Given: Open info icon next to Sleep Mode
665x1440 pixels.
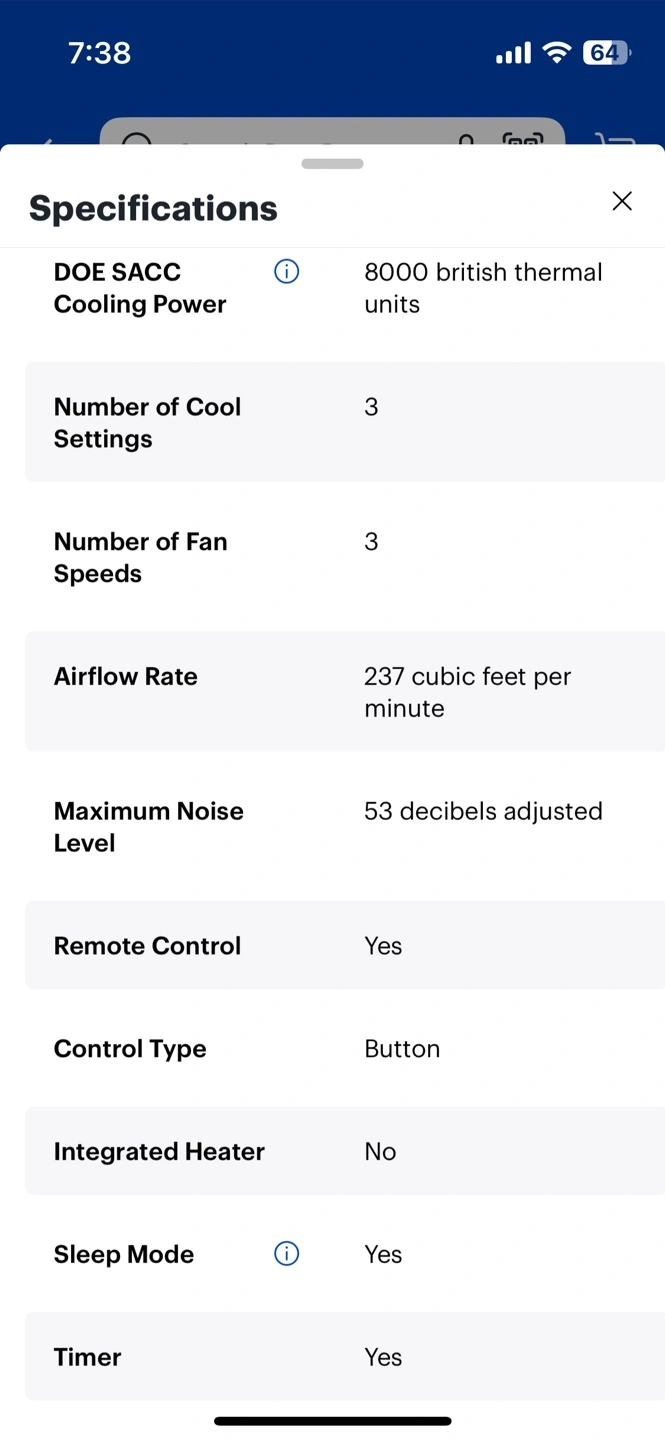Looking at the screenshot, I should click(287, 1254).
